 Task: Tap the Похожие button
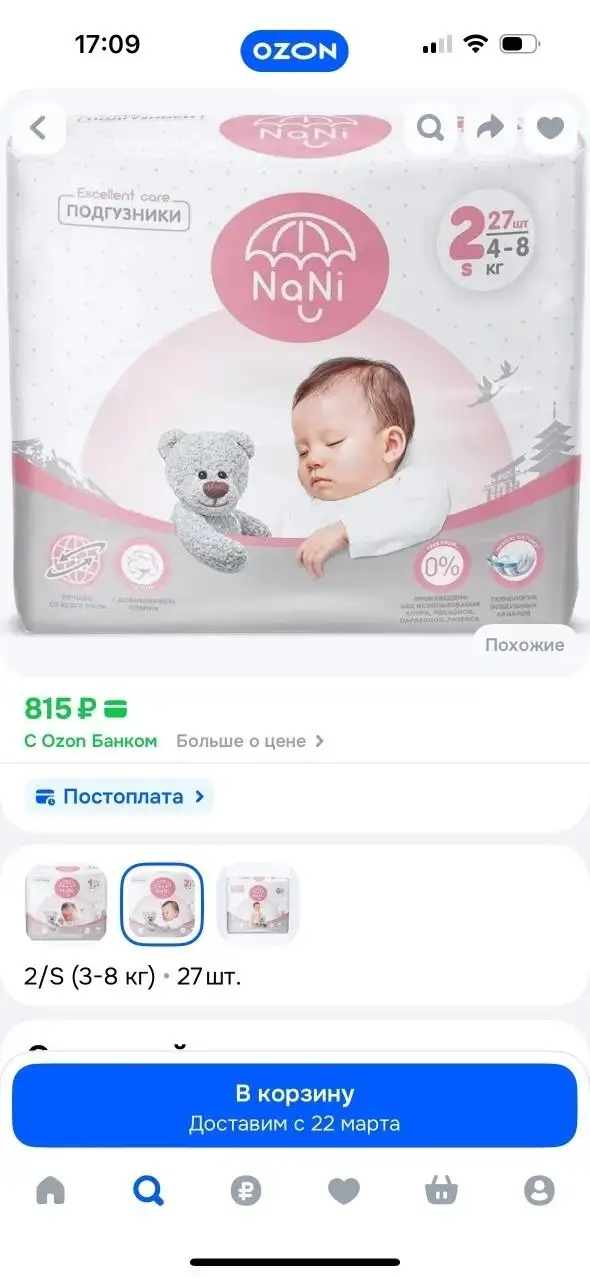(x=524, y=645)
